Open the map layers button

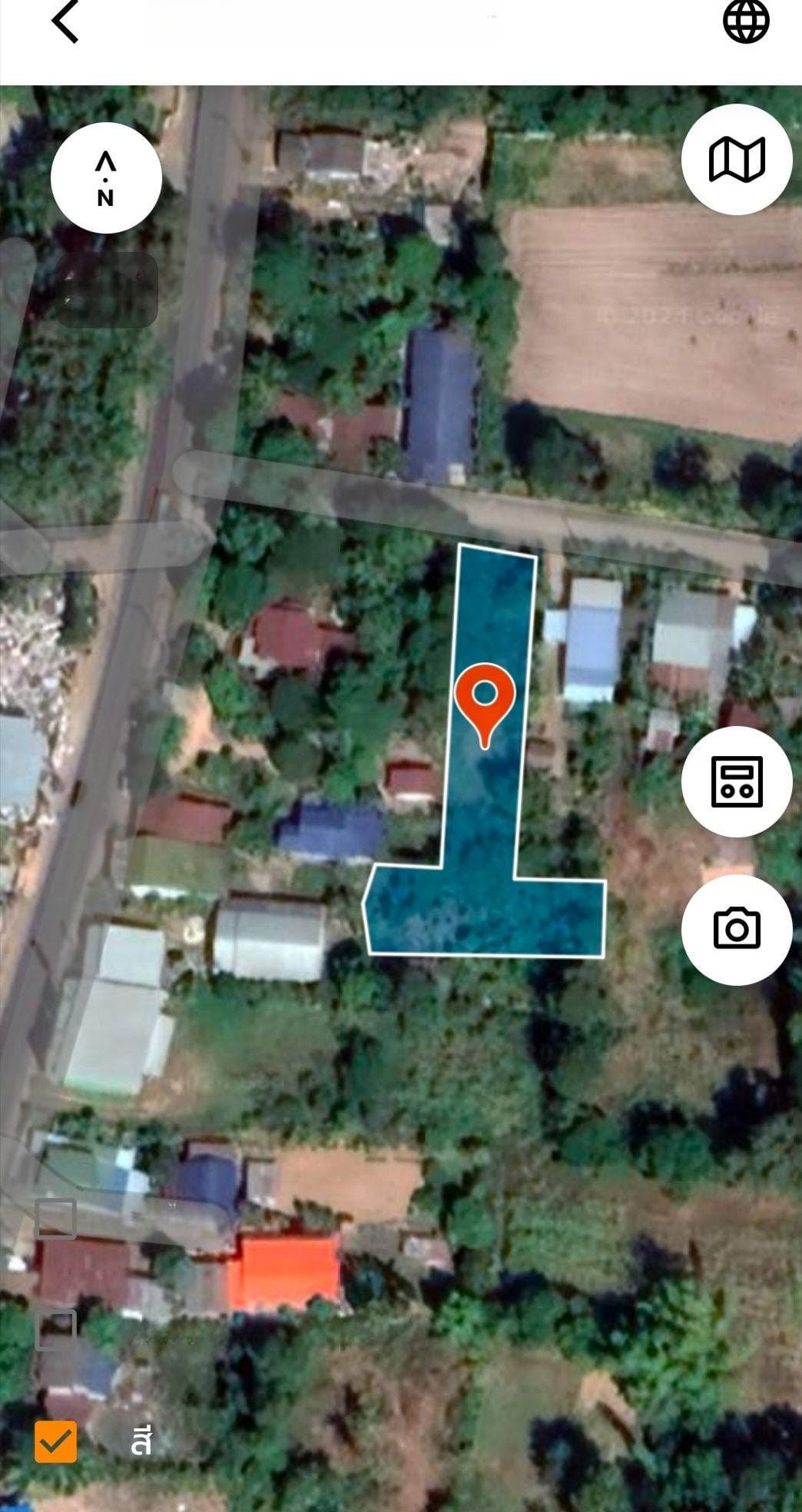click(736, 159)
